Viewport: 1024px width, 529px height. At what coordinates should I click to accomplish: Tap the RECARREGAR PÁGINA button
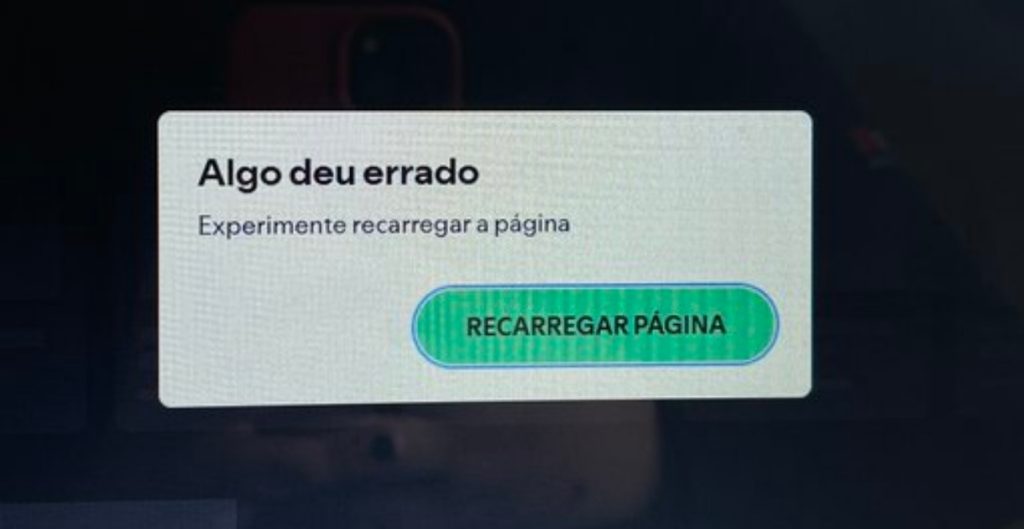coord(595,326)
